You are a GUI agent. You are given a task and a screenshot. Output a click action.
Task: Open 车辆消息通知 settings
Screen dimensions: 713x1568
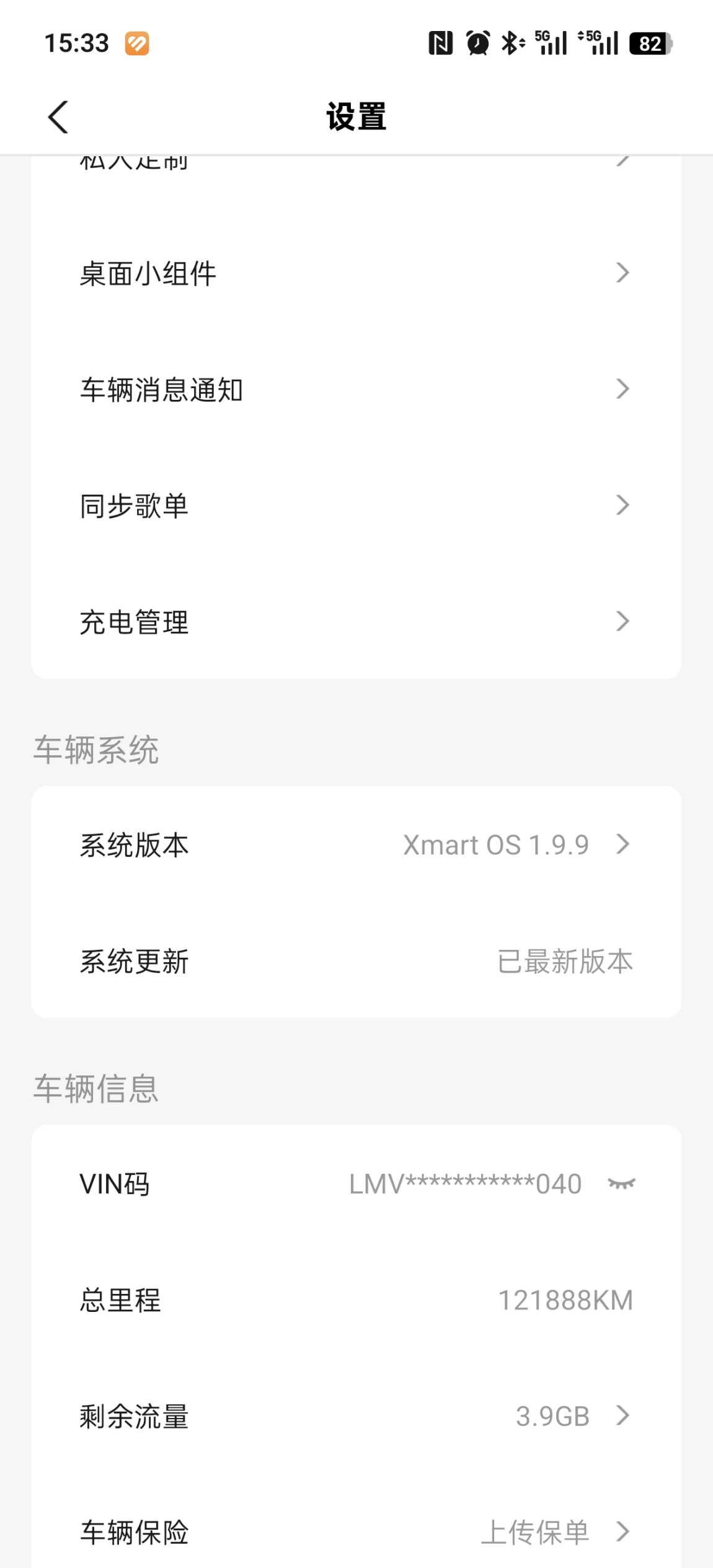[x=355, y=389]
